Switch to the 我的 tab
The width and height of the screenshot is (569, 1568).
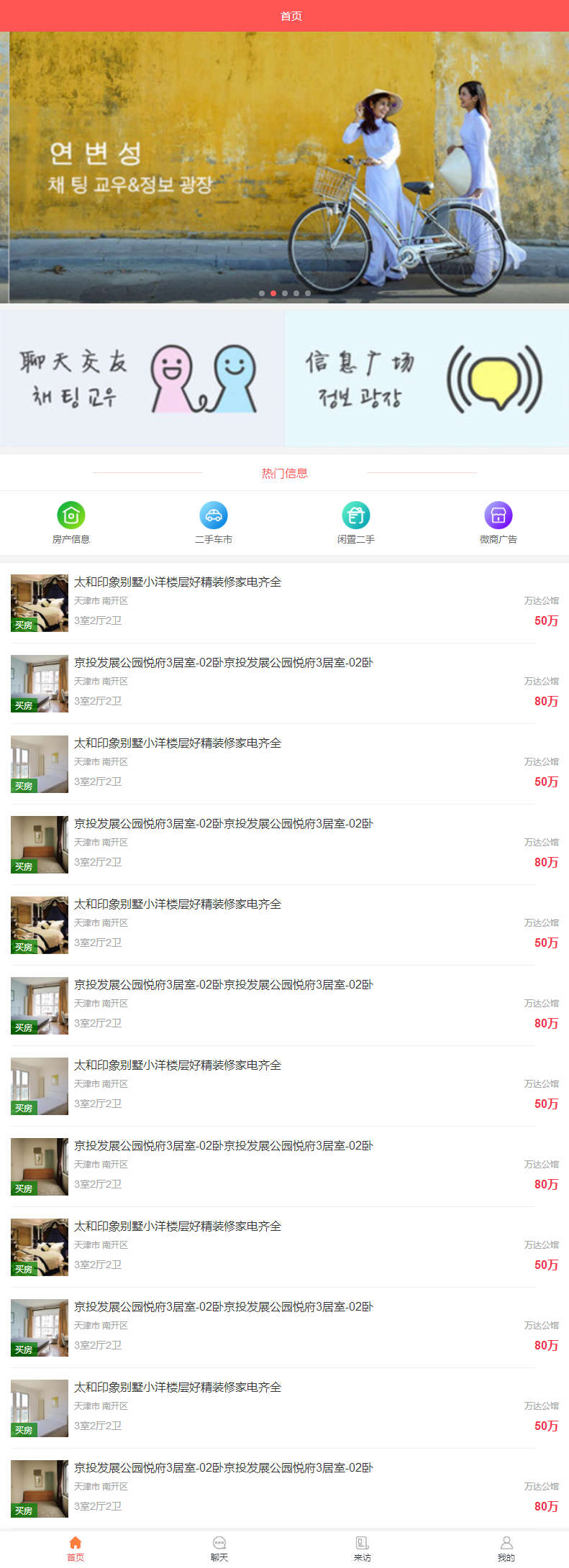pyautogui.click(x=506, y=1549)
